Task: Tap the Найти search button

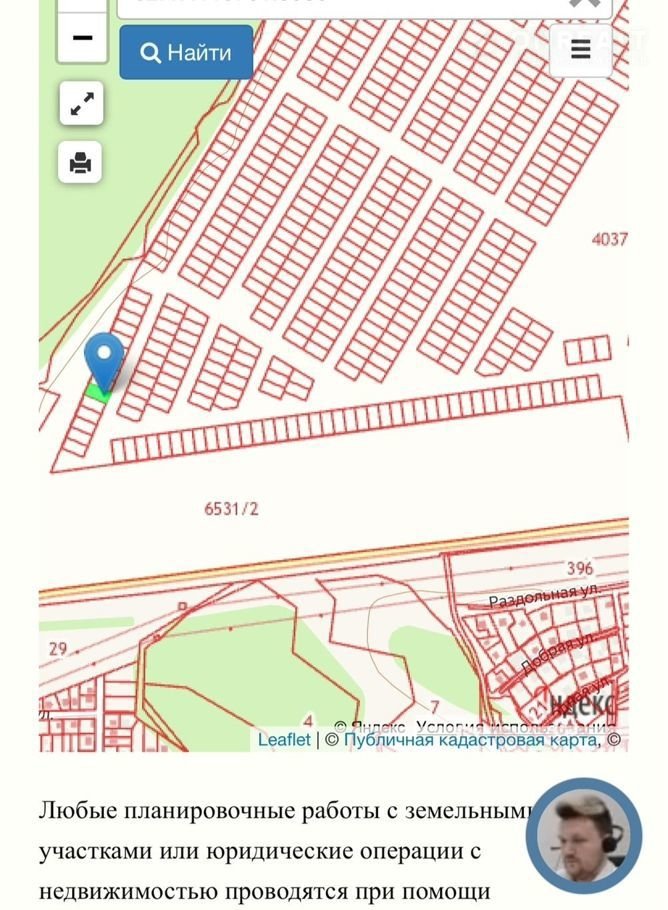Action: click(186, 53)
